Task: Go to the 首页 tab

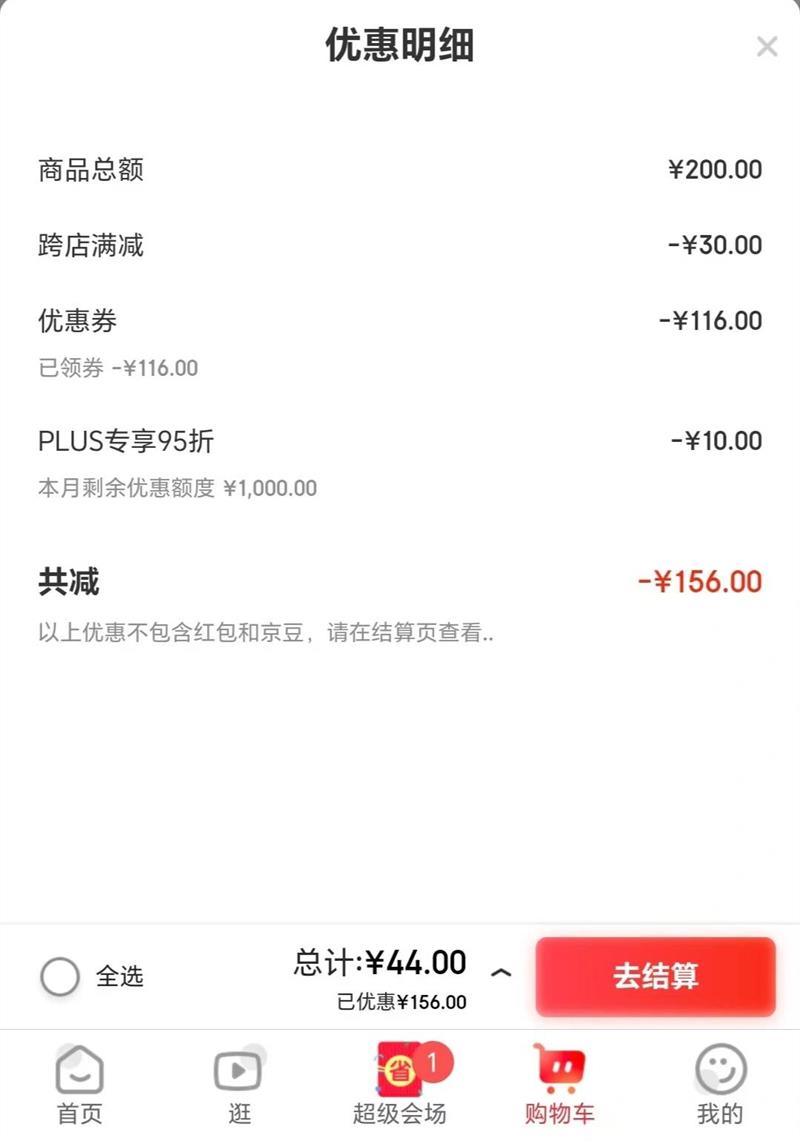Action: (x=79, y=1085)
